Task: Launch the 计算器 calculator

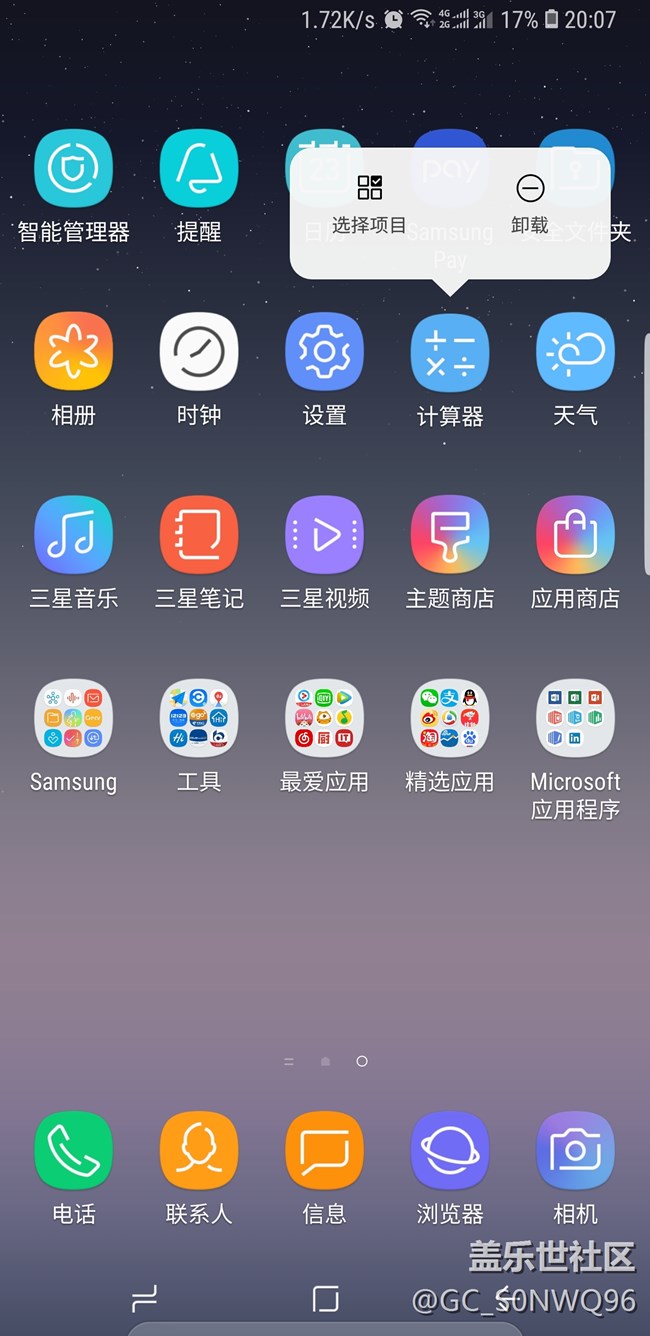Action: coord(449,352)
